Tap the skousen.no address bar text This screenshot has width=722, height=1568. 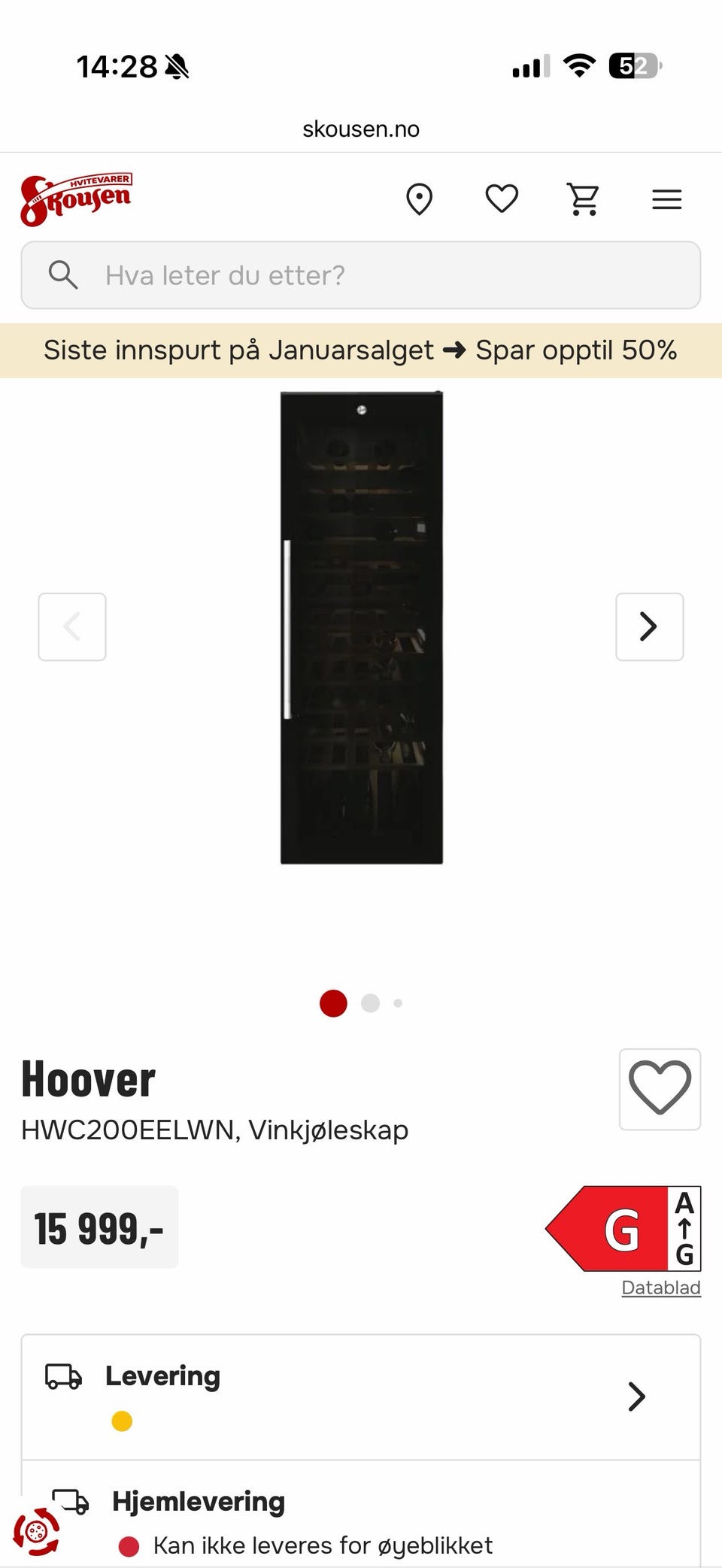(361, 129)
